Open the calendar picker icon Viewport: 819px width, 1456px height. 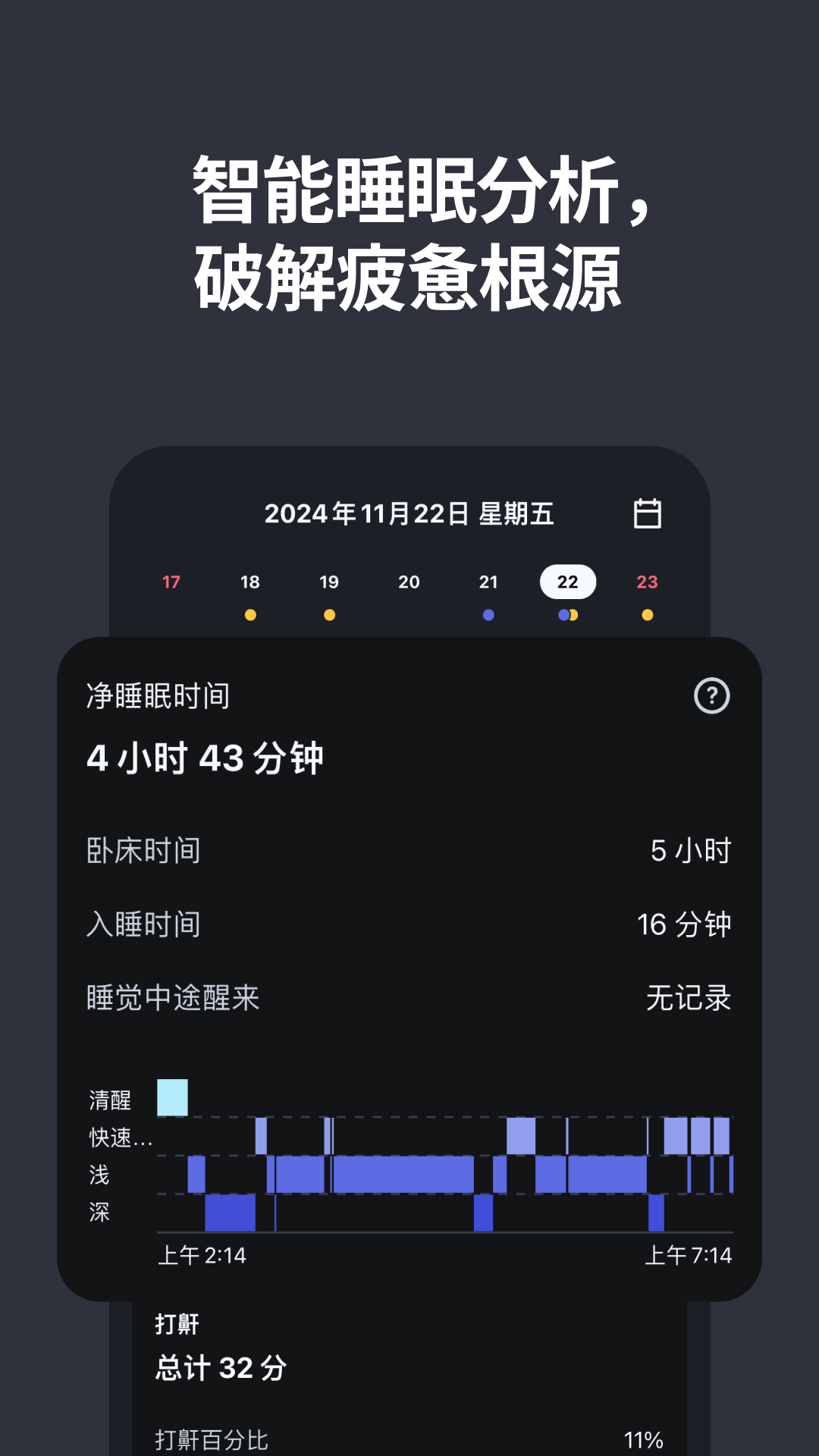[648, 513]
